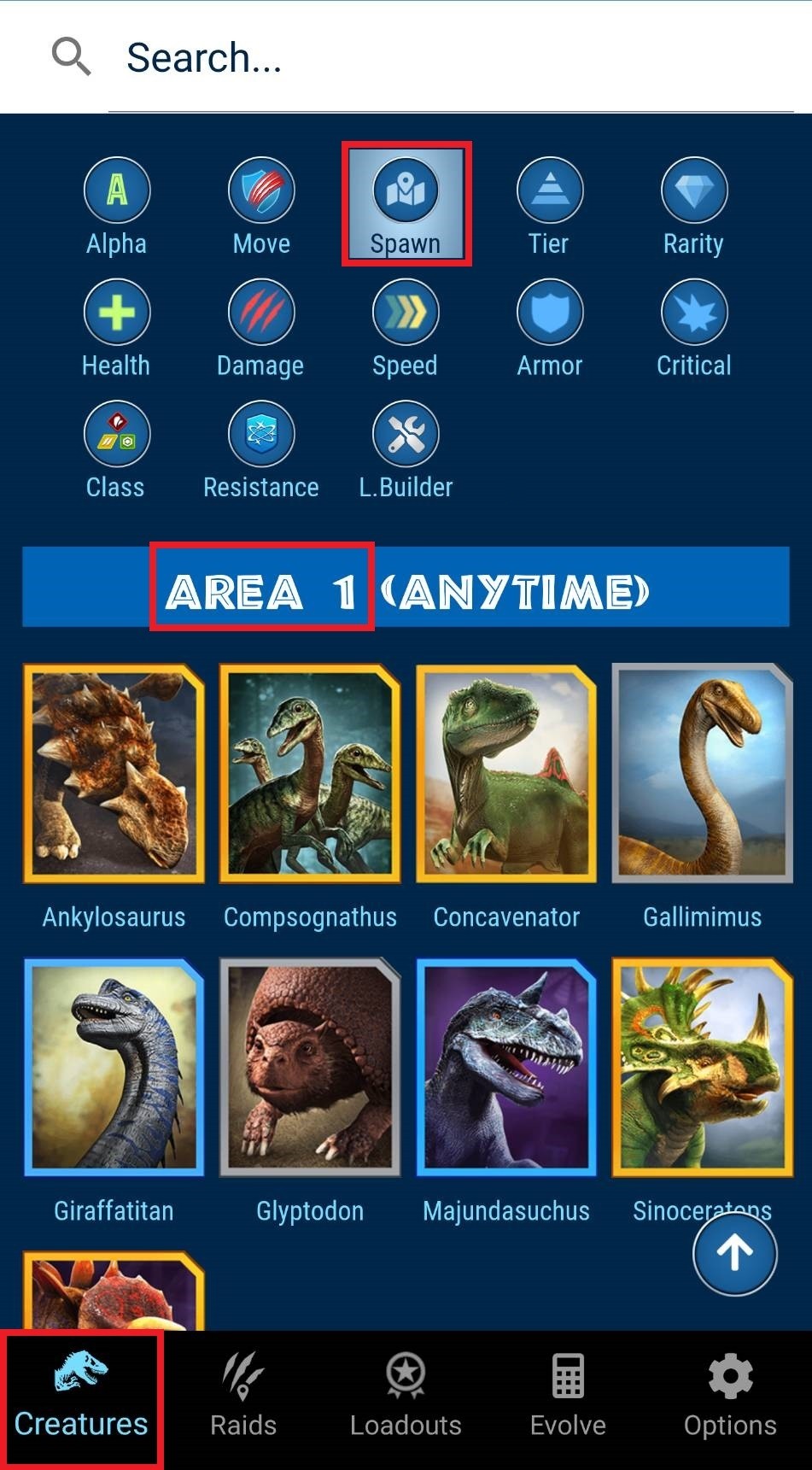Open L.Builder tool

406,449
